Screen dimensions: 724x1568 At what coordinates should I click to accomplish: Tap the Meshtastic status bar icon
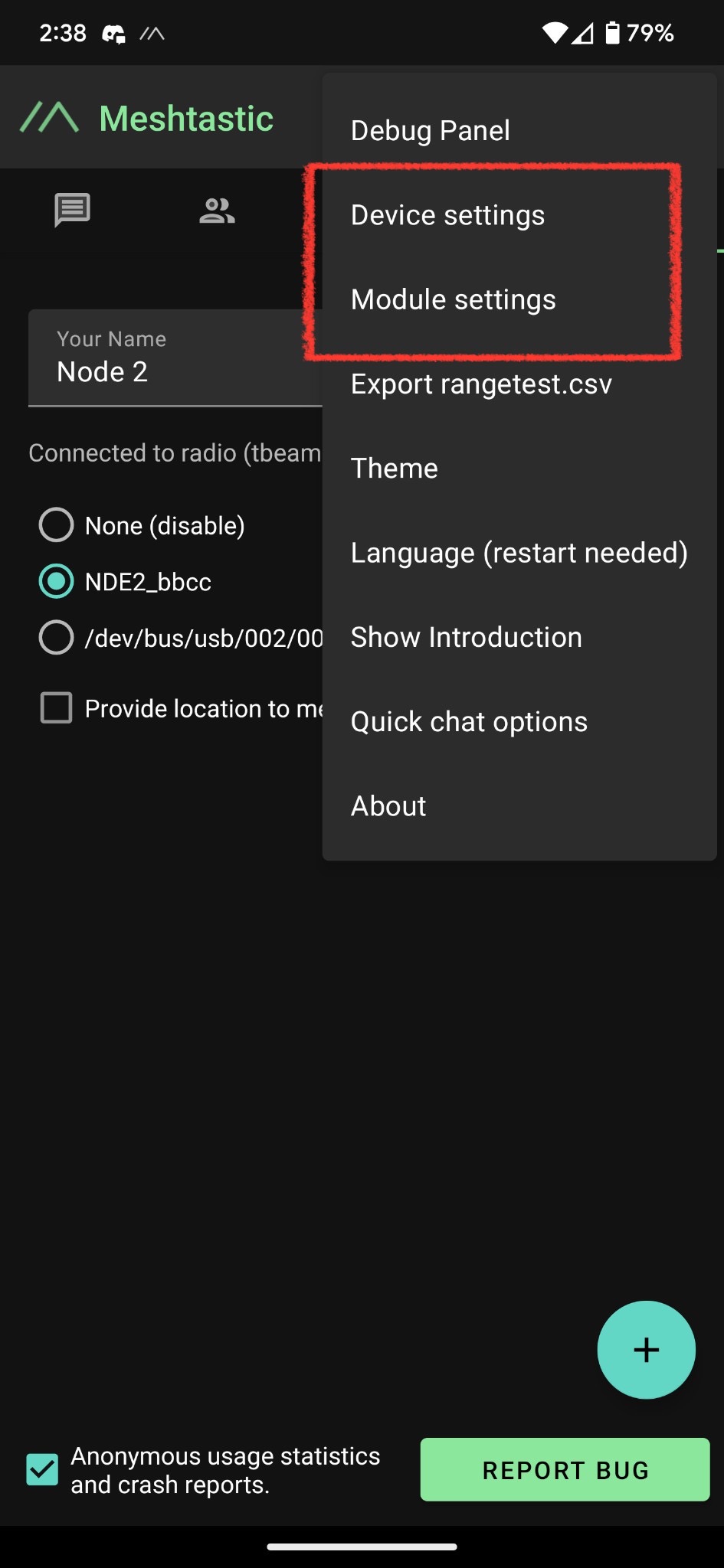point(150,34)
